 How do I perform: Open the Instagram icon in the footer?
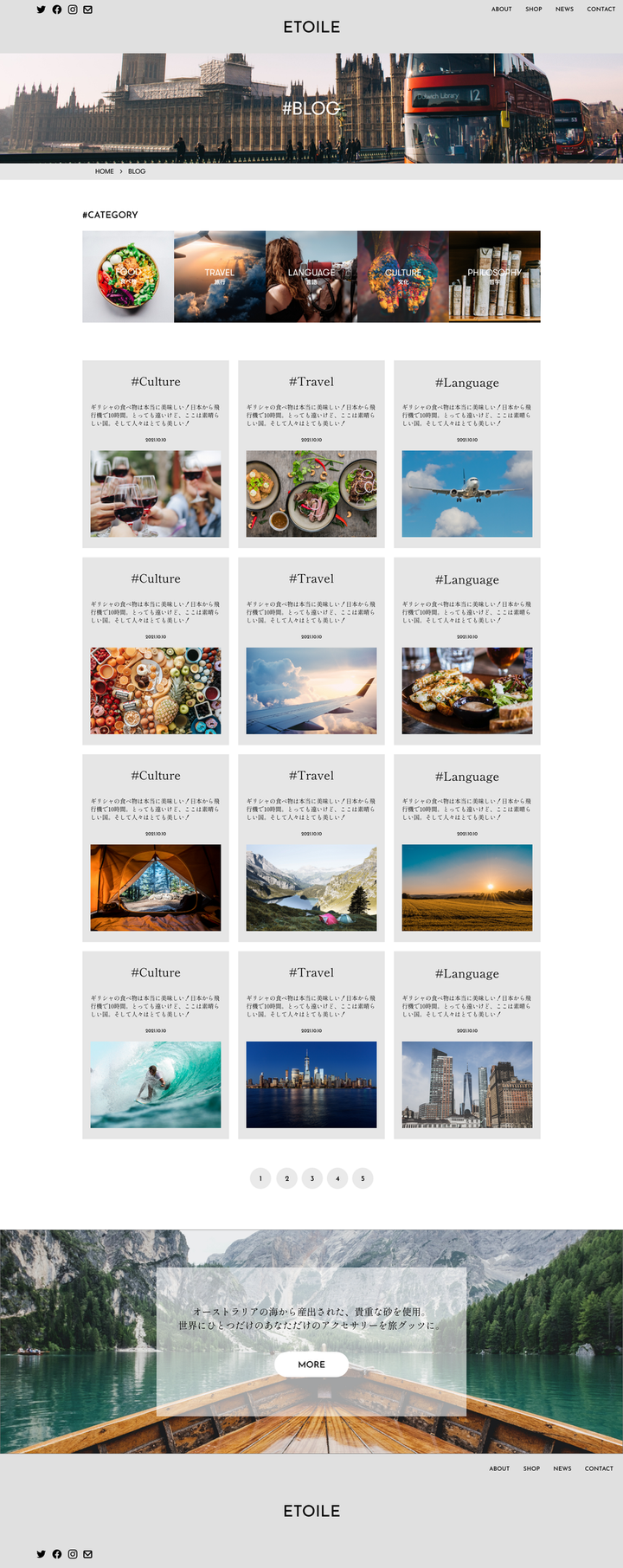[x=73, y=1554]
